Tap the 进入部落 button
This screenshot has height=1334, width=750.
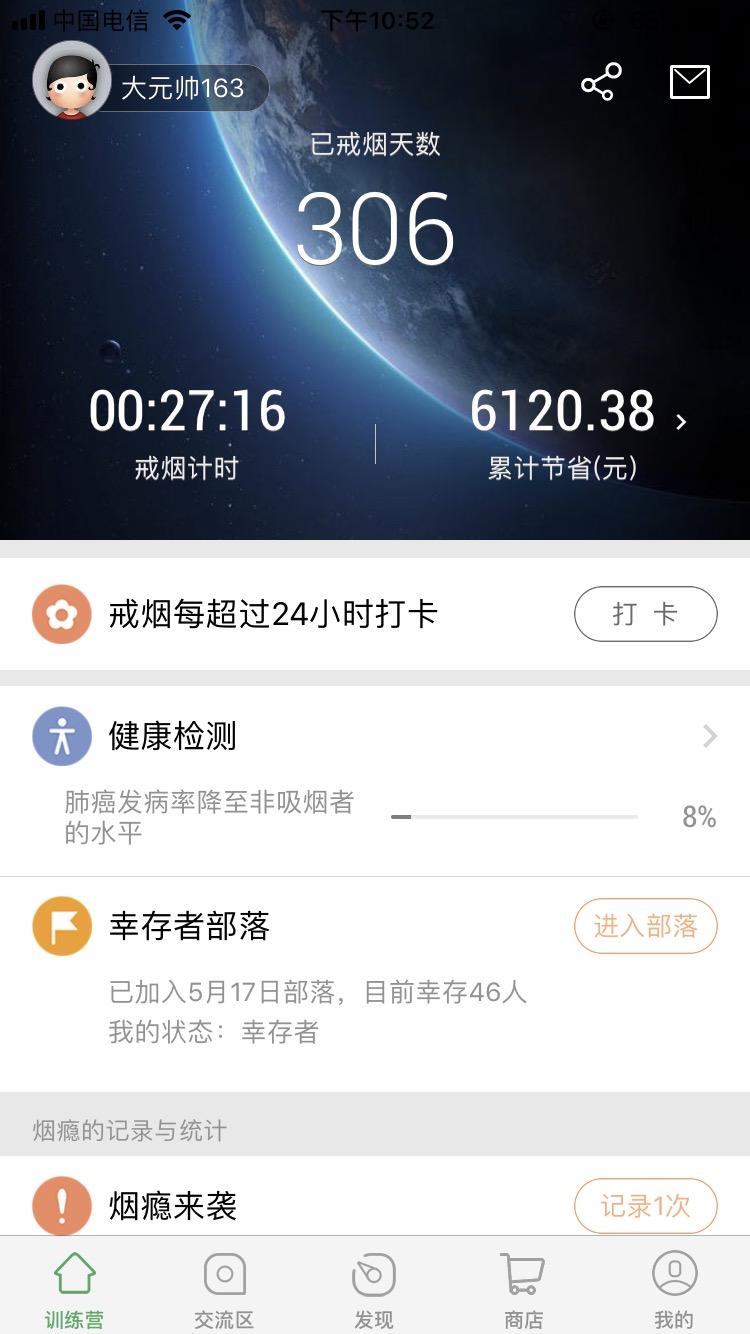pyautogui.click(x=645, y=927)
